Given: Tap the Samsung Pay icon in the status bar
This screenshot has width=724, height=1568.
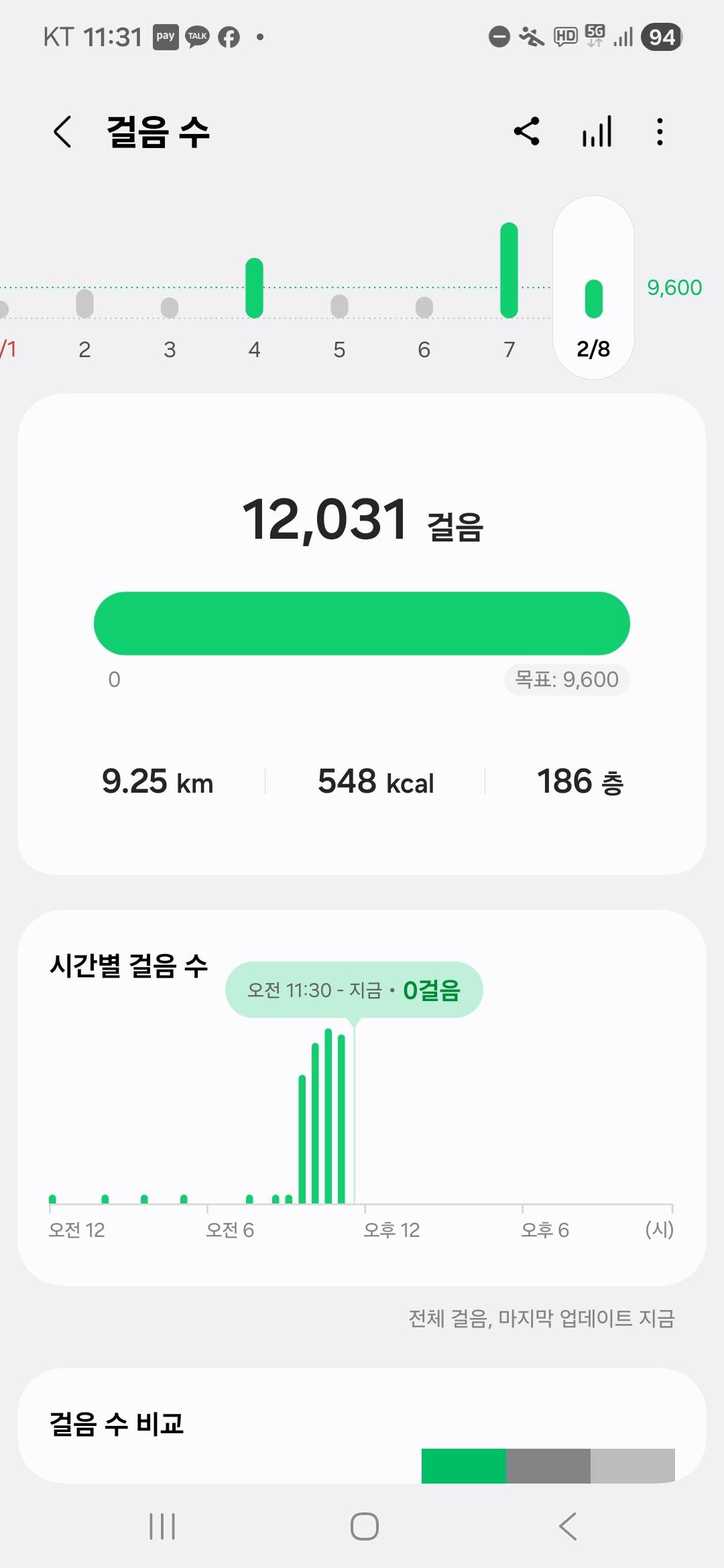Looking at the screenshot, I should (x=165, y=37).
